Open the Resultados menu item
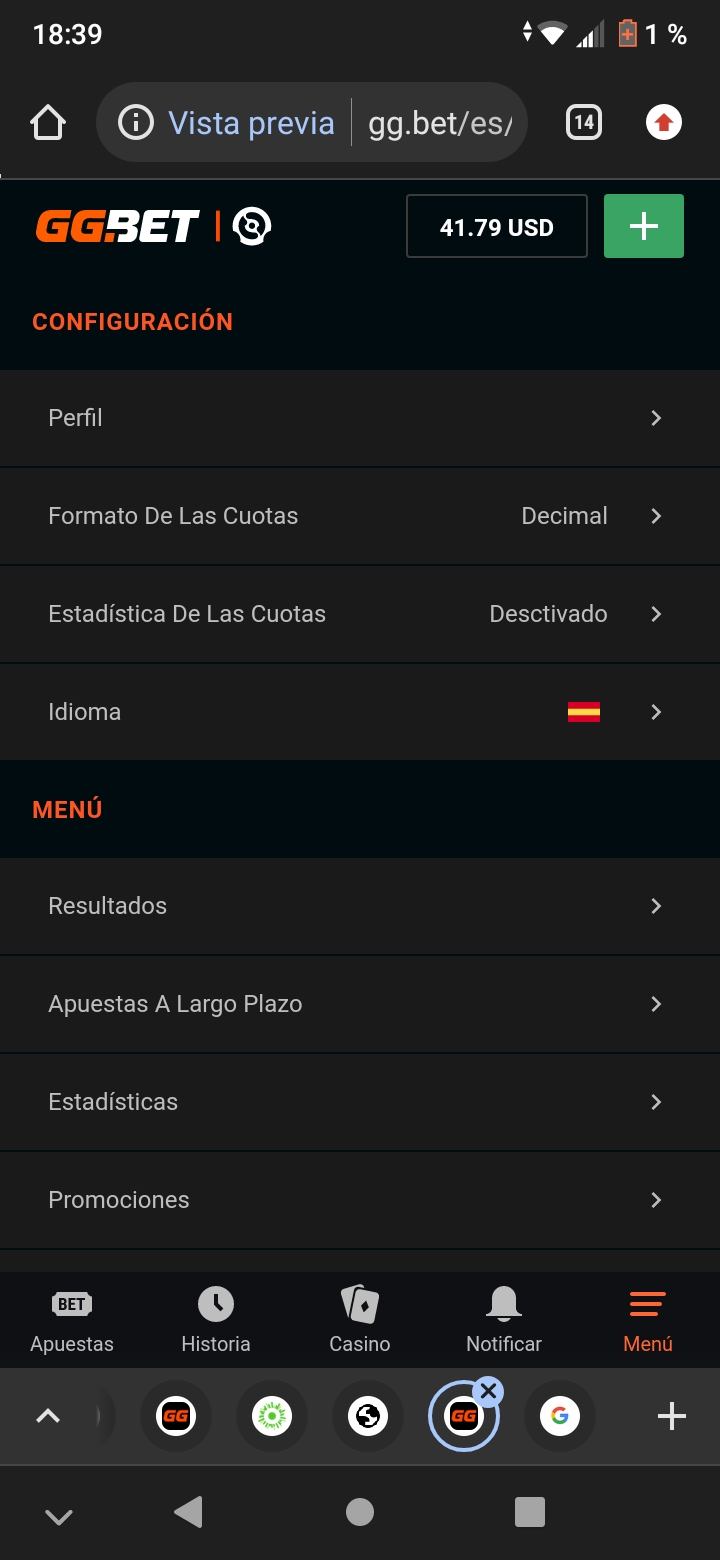The height and width of the screenshot is (1560, 720). pos(360,906)
